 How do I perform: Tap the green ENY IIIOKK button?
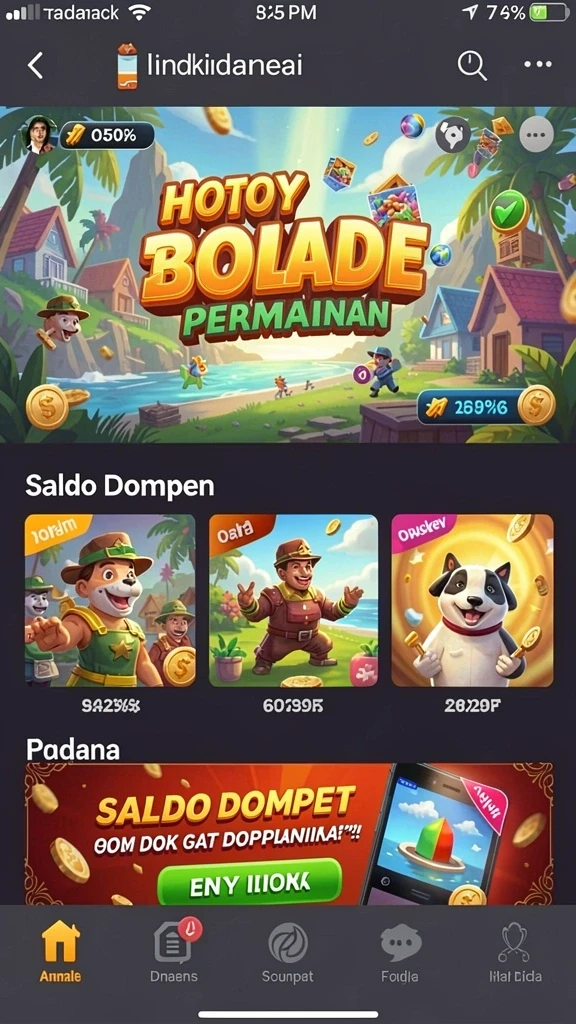coord(250,881)
